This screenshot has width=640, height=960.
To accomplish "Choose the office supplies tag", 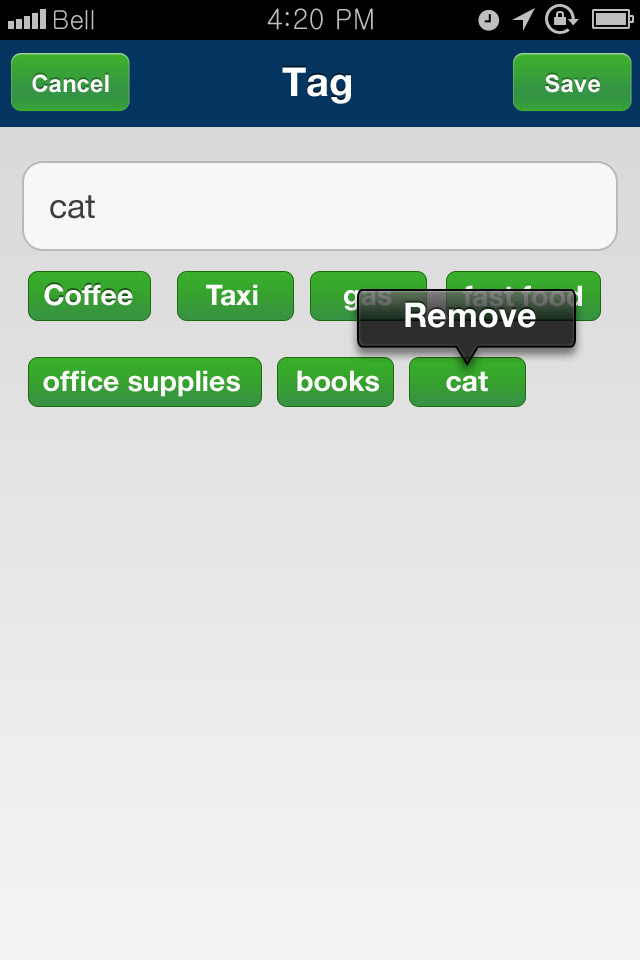I will (x=144, y=382).
